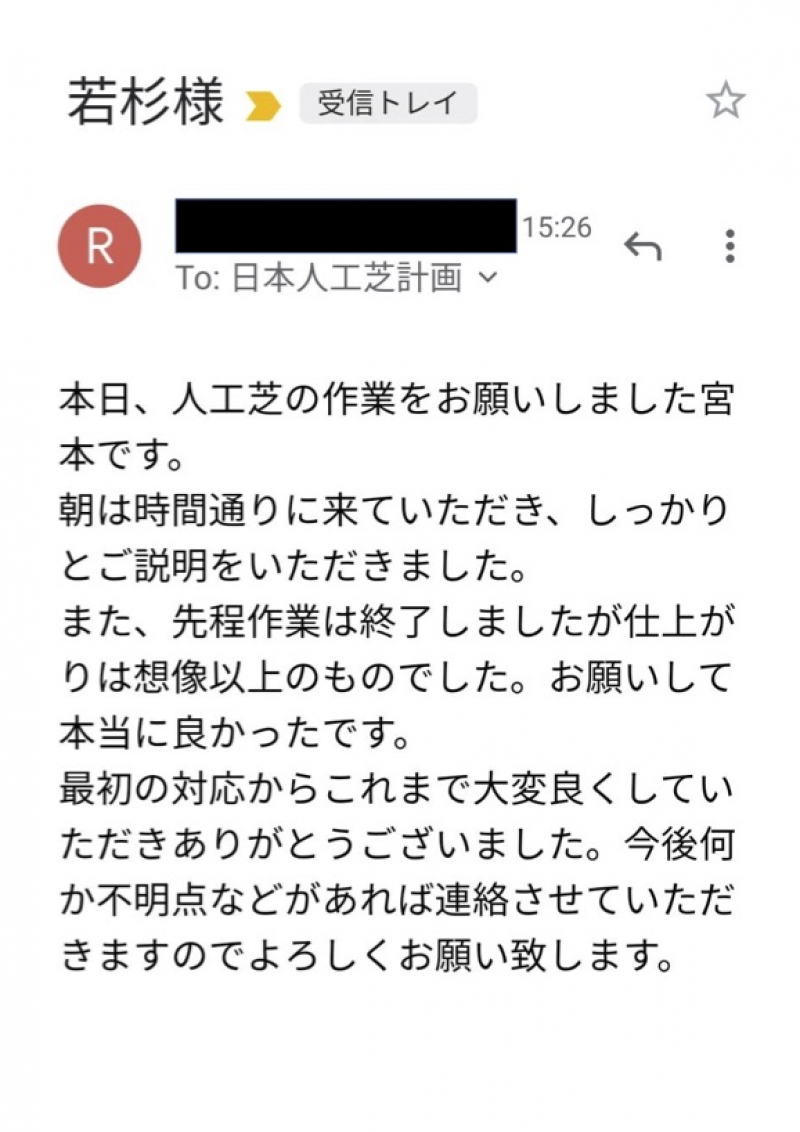Open the email overflow menu
The image size is (800, 1132).
[730, 245]
